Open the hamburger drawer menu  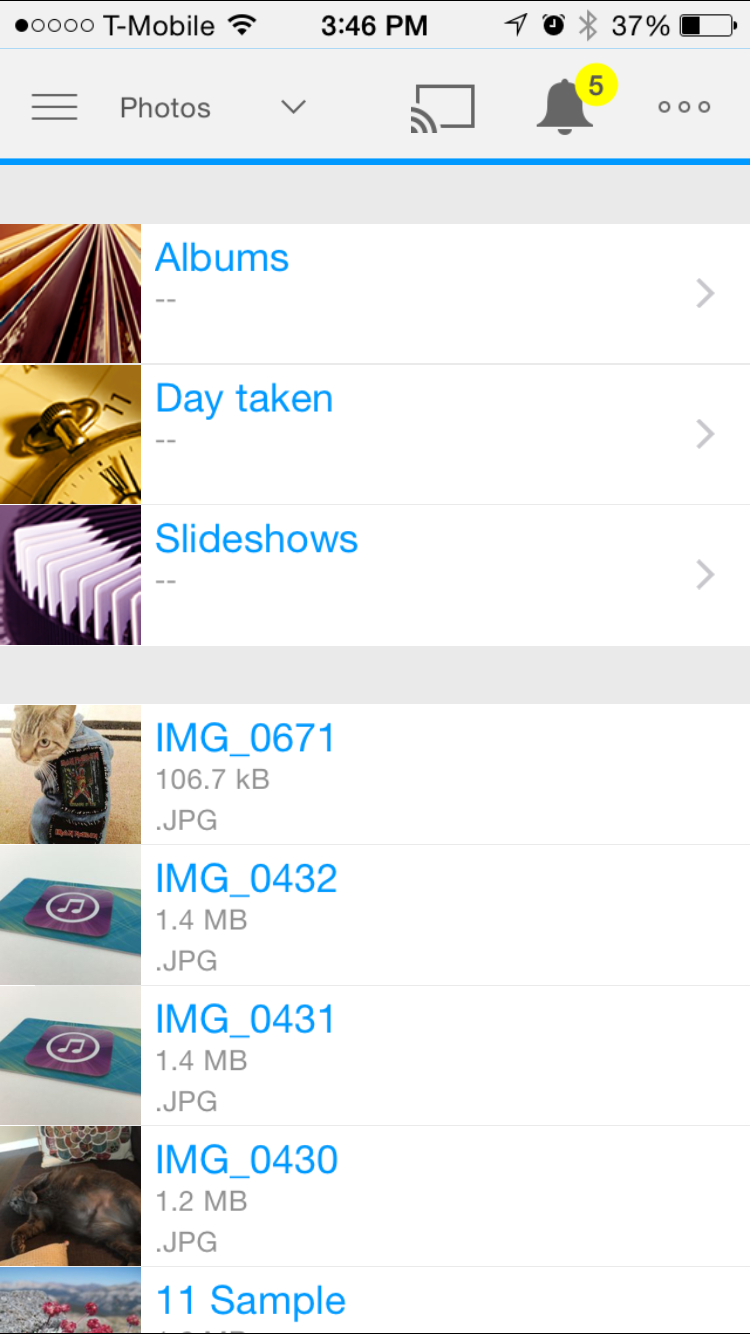[54, 107]
